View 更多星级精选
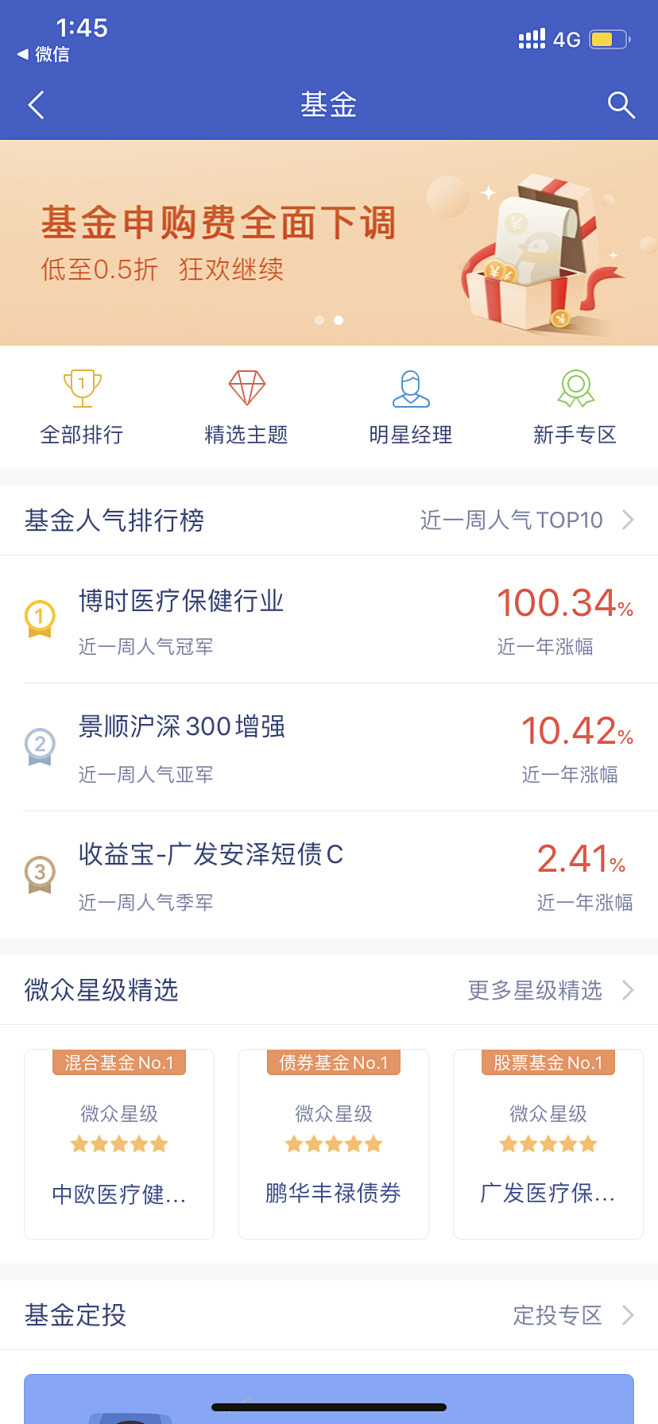Viewport: 658px width, 1424px height. (x=551, y=990)
